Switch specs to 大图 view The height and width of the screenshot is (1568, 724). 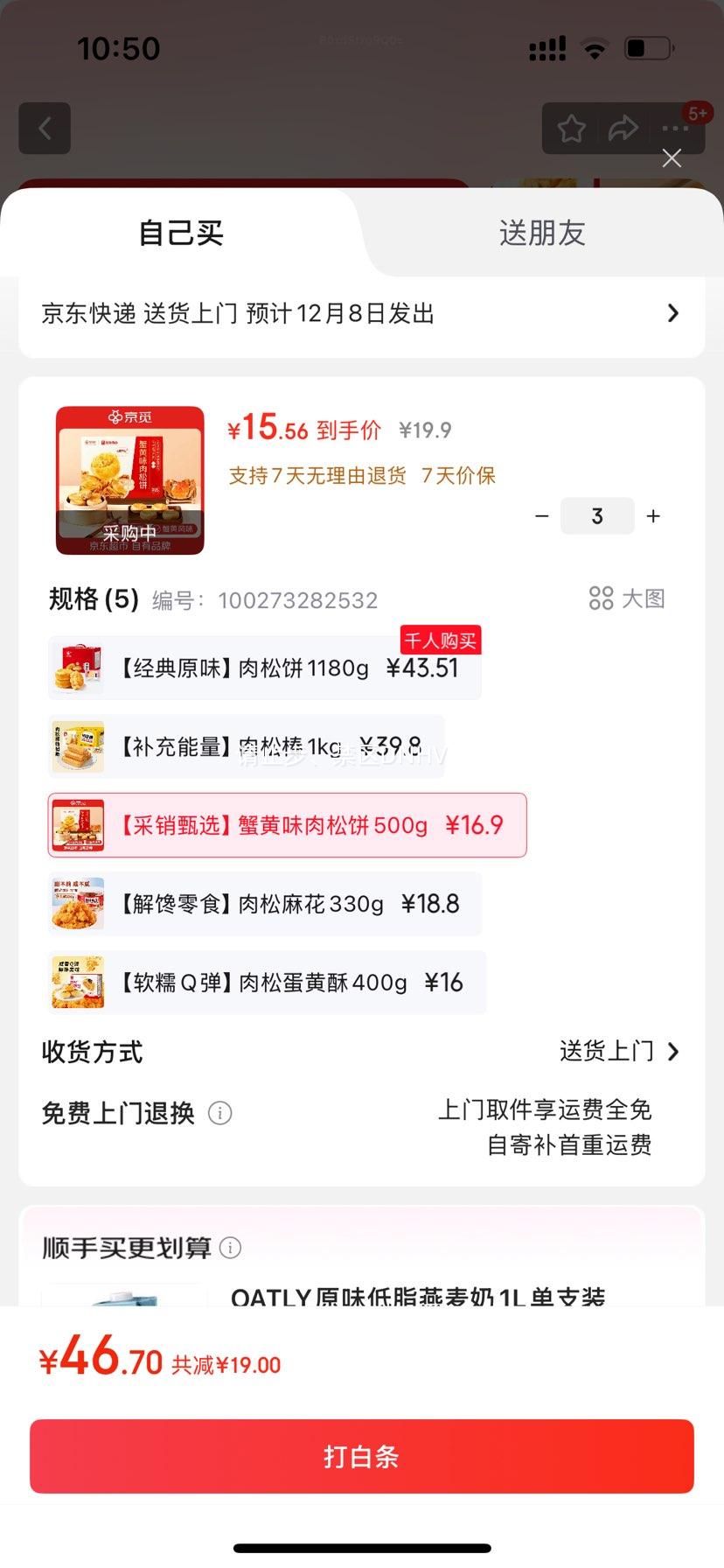(627, 598)
